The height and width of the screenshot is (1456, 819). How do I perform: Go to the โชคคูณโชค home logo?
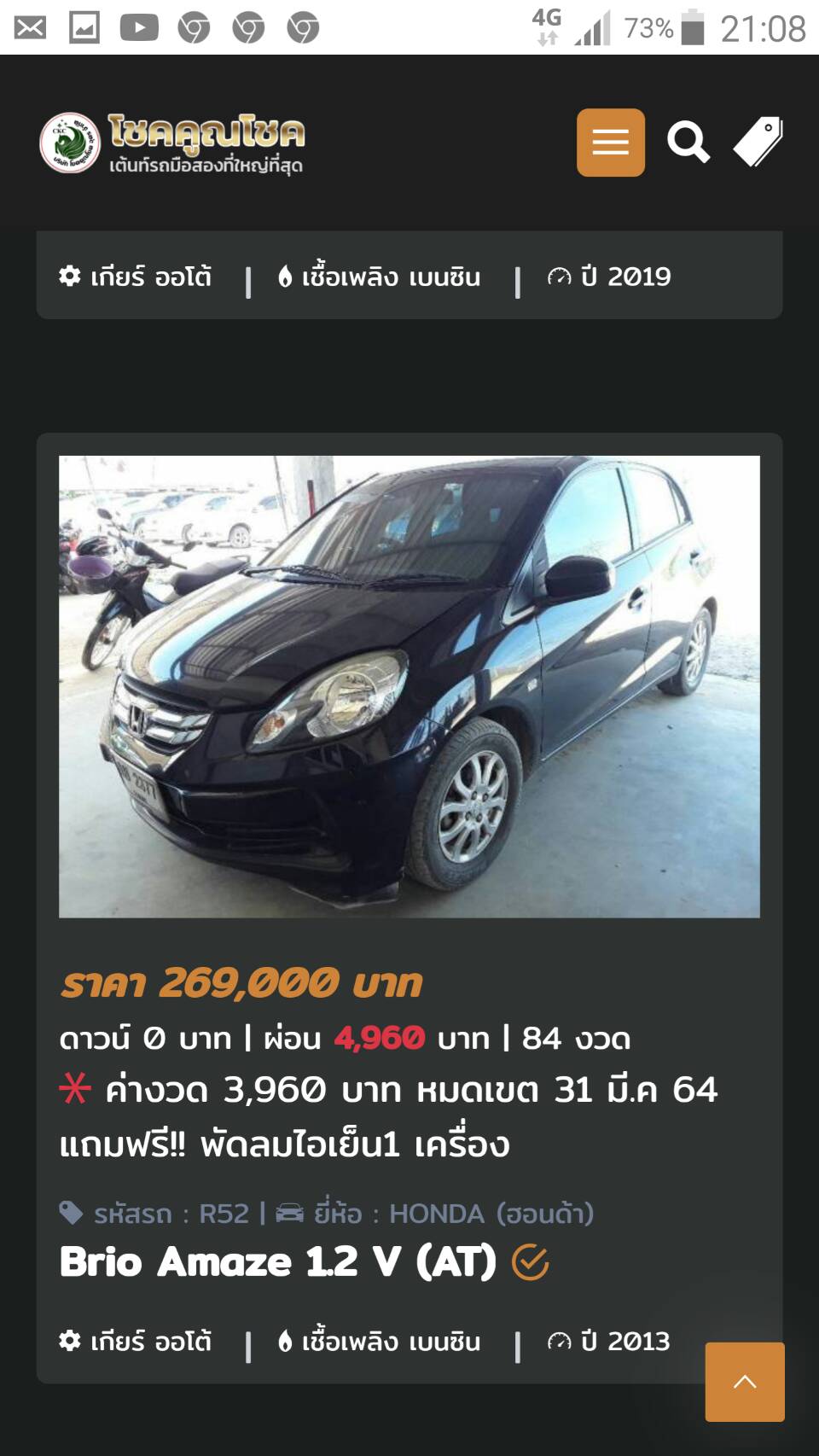tap(171, 143)
